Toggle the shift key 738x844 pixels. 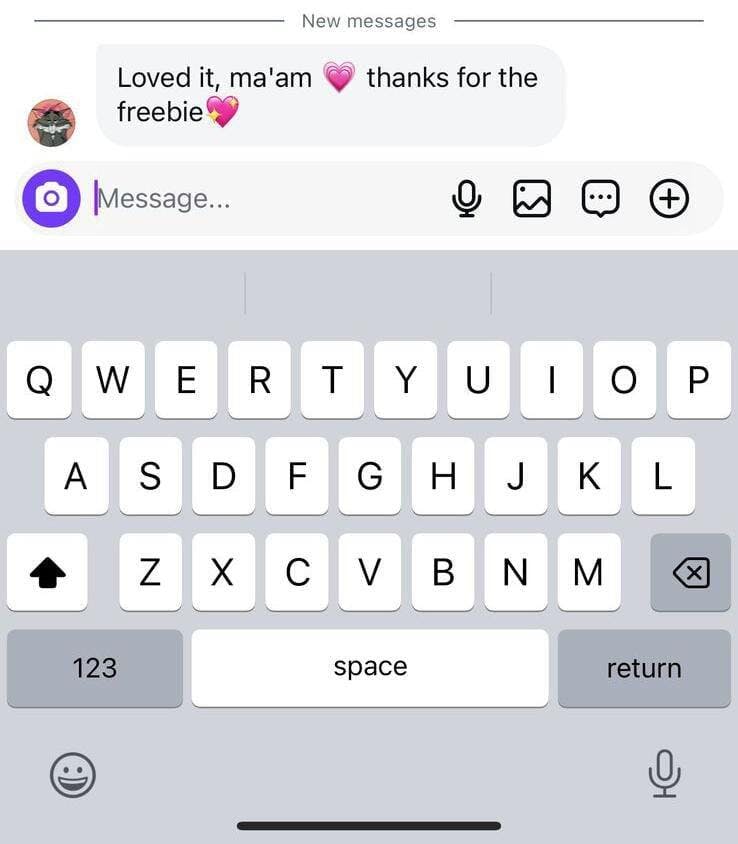tap(47, 573)
